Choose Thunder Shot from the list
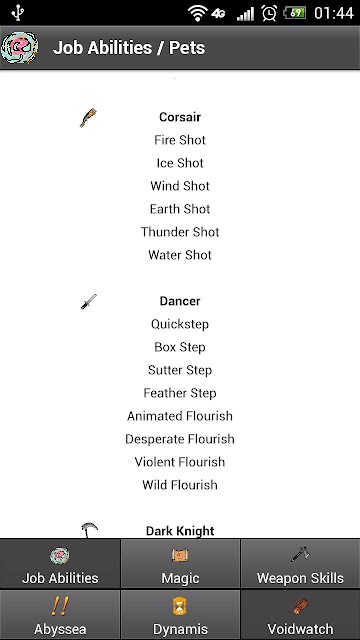Viewport: 360px width, 640px height. click(180, 232)
